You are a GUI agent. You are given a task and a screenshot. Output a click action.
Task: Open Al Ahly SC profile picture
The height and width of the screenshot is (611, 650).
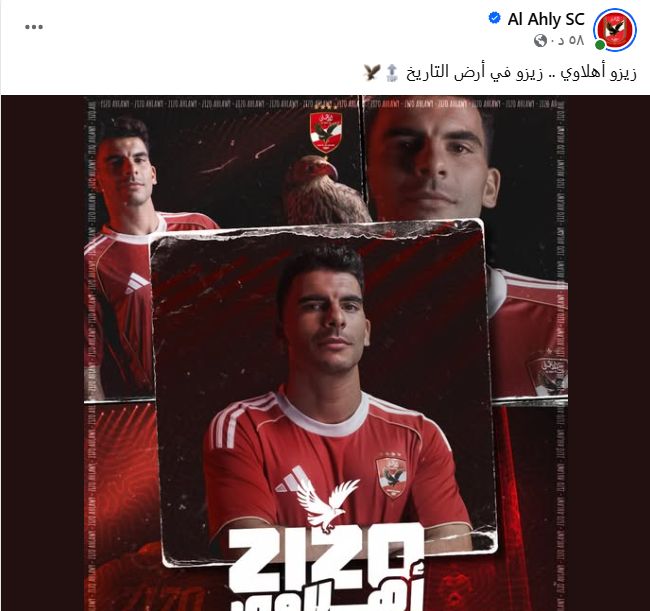(615, 30)
